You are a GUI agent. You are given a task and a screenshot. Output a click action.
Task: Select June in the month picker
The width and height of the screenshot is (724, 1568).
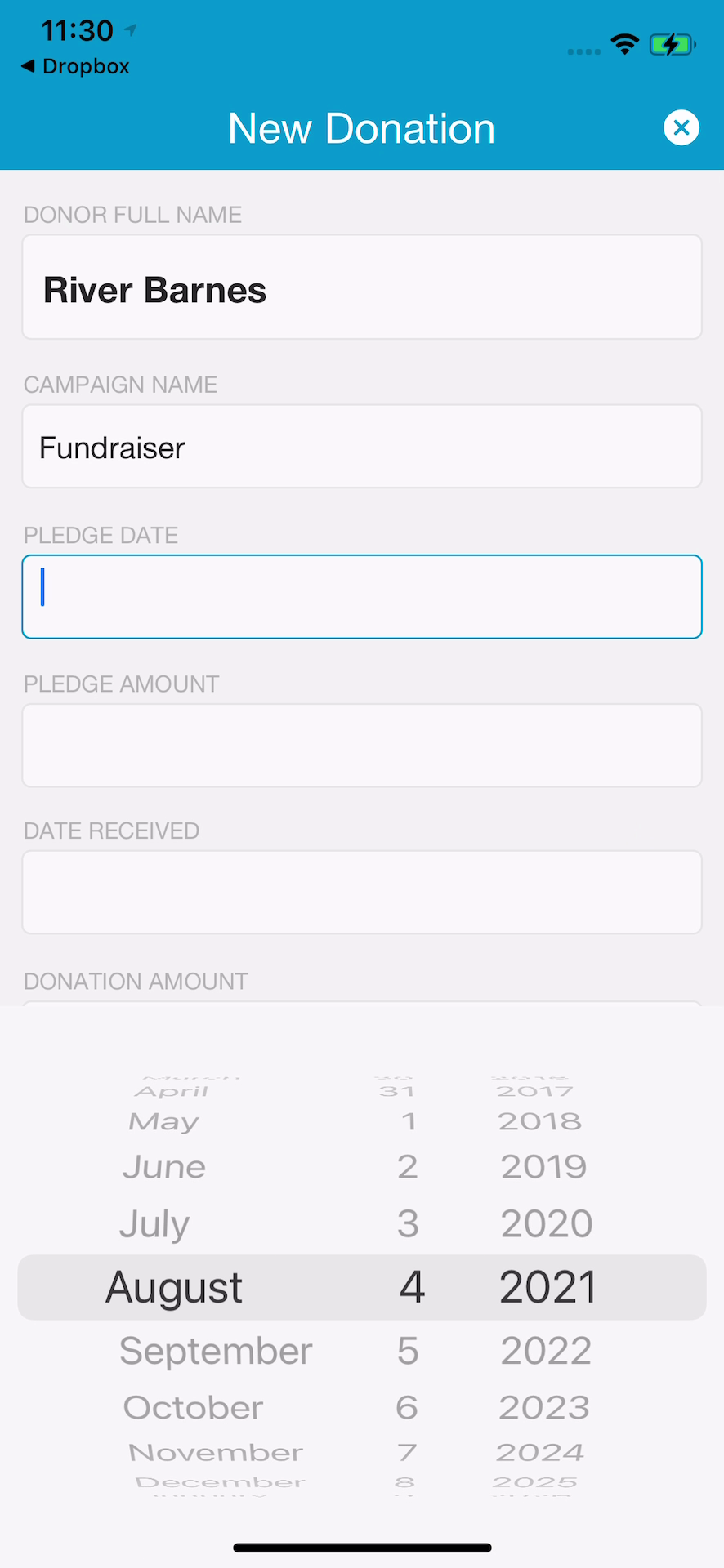pos(164,1167)
